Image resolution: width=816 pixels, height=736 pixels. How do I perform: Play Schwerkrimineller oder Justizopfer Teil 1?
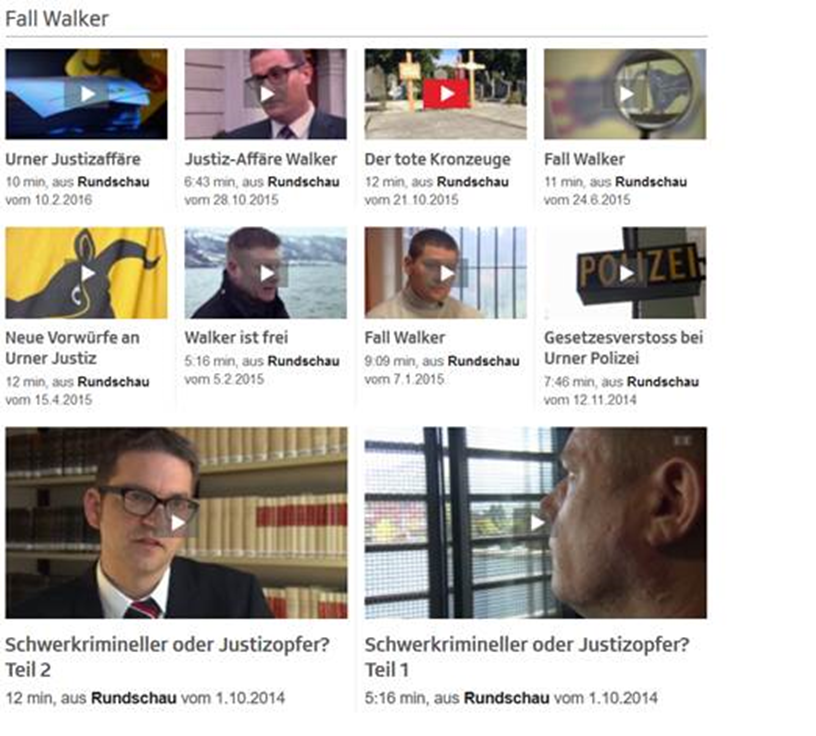point(537,522)
